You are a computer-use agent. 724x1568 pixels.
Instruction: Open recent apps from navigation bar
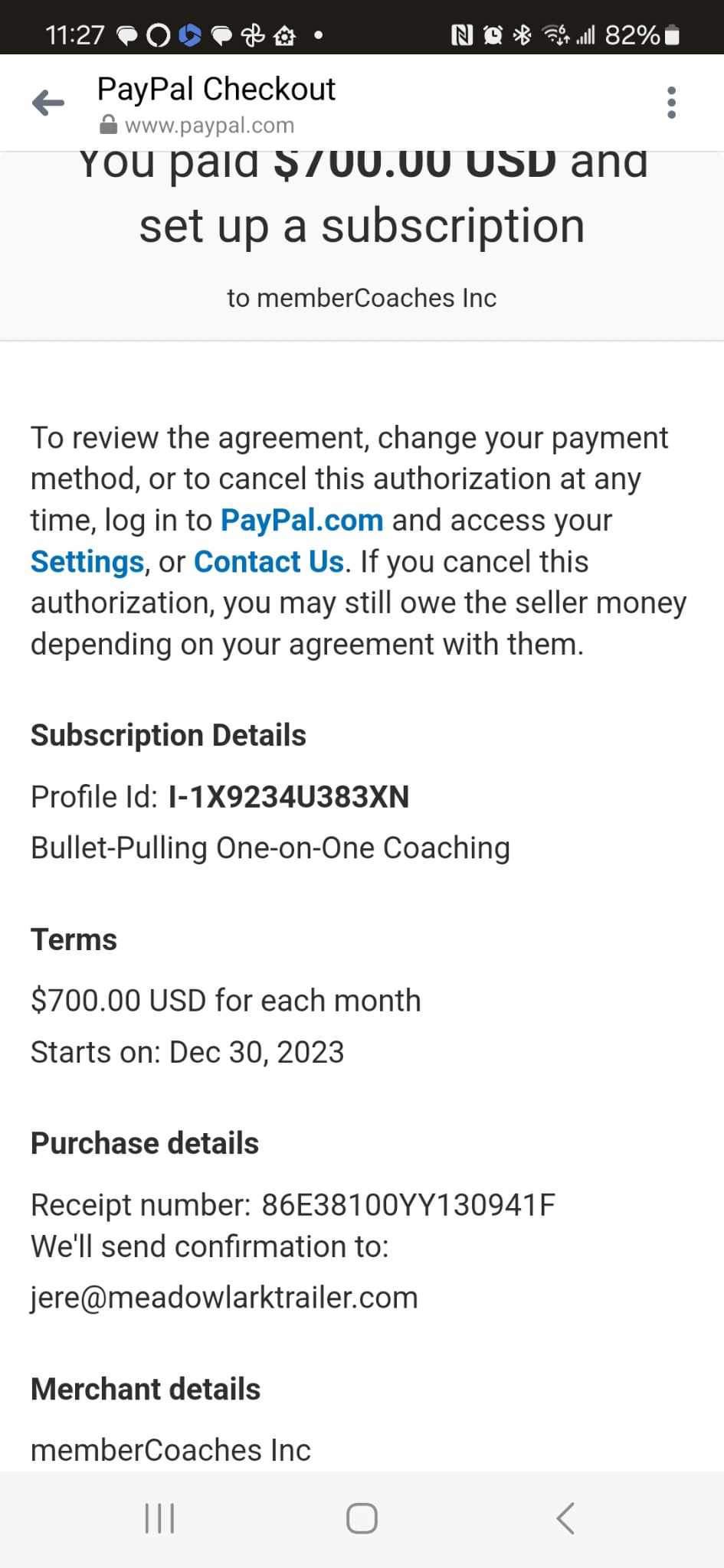tap(160, 1517)
